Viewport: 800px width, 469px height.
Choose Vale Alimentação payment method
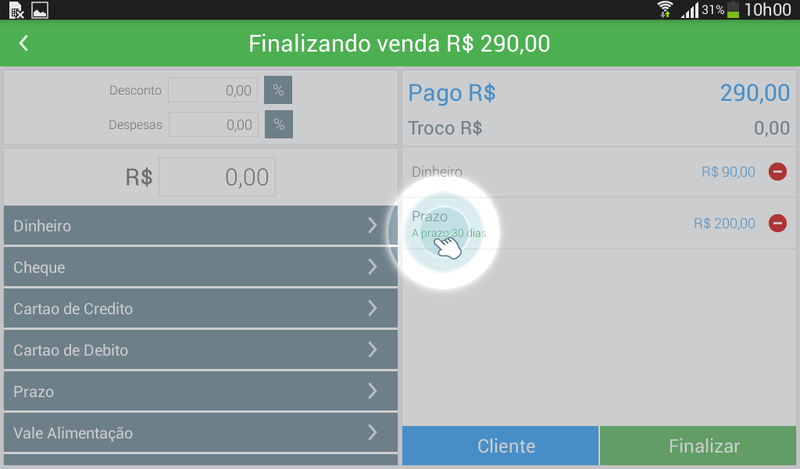click(x=200, y=433)
